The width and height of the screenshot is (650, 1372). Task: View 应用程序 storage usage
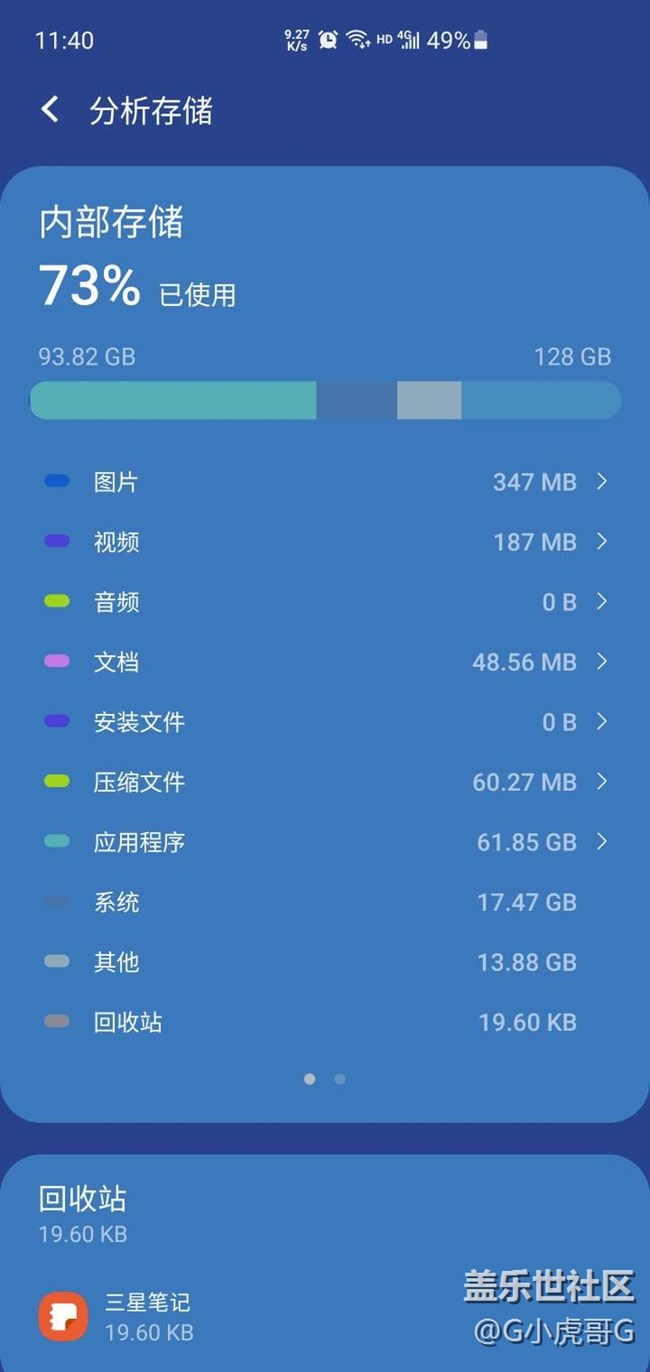click(x=325, y=842)
